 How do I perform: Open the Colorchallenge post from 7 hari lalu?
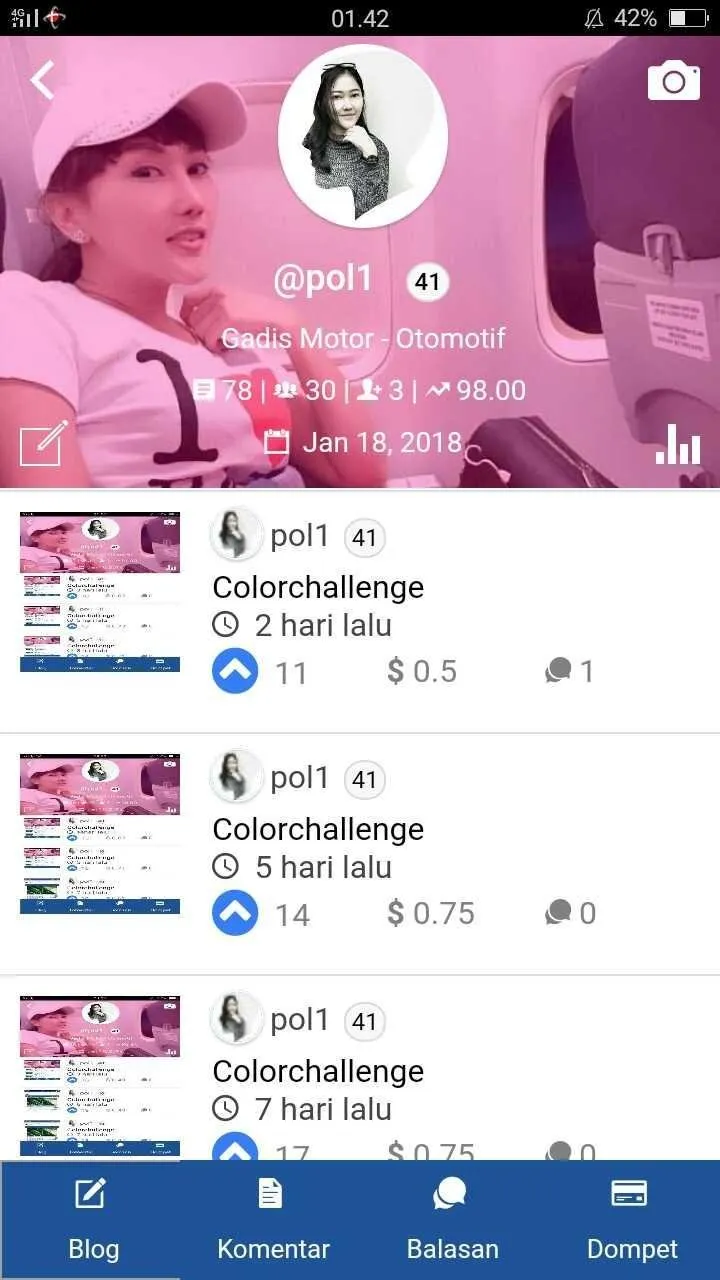pos(318,1071)
